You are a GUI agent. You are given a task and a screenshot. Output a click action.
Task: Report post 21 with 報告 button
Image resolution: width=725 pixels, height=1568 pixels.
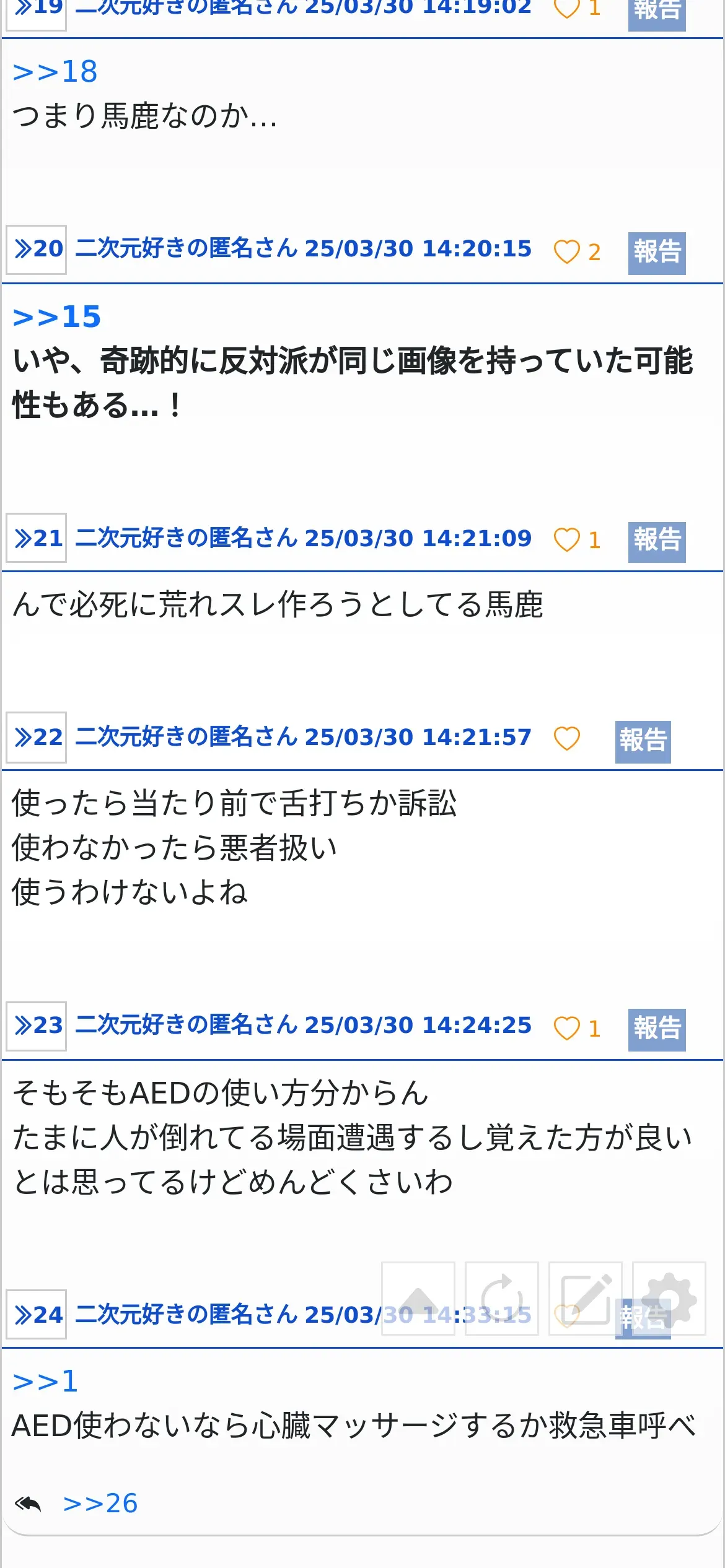point(657,541)
